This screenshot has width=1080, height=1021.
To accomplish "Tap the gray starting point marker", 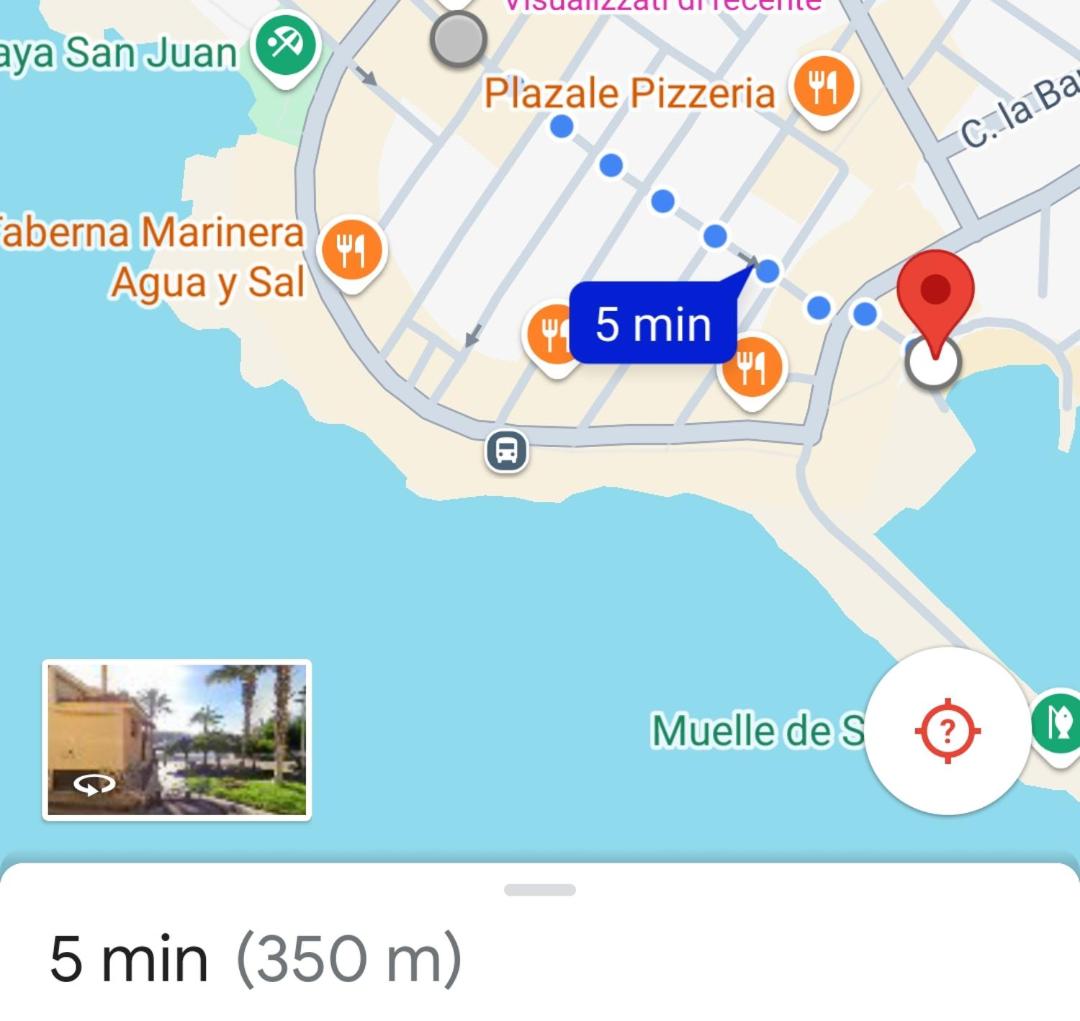I will coord(458,41).
